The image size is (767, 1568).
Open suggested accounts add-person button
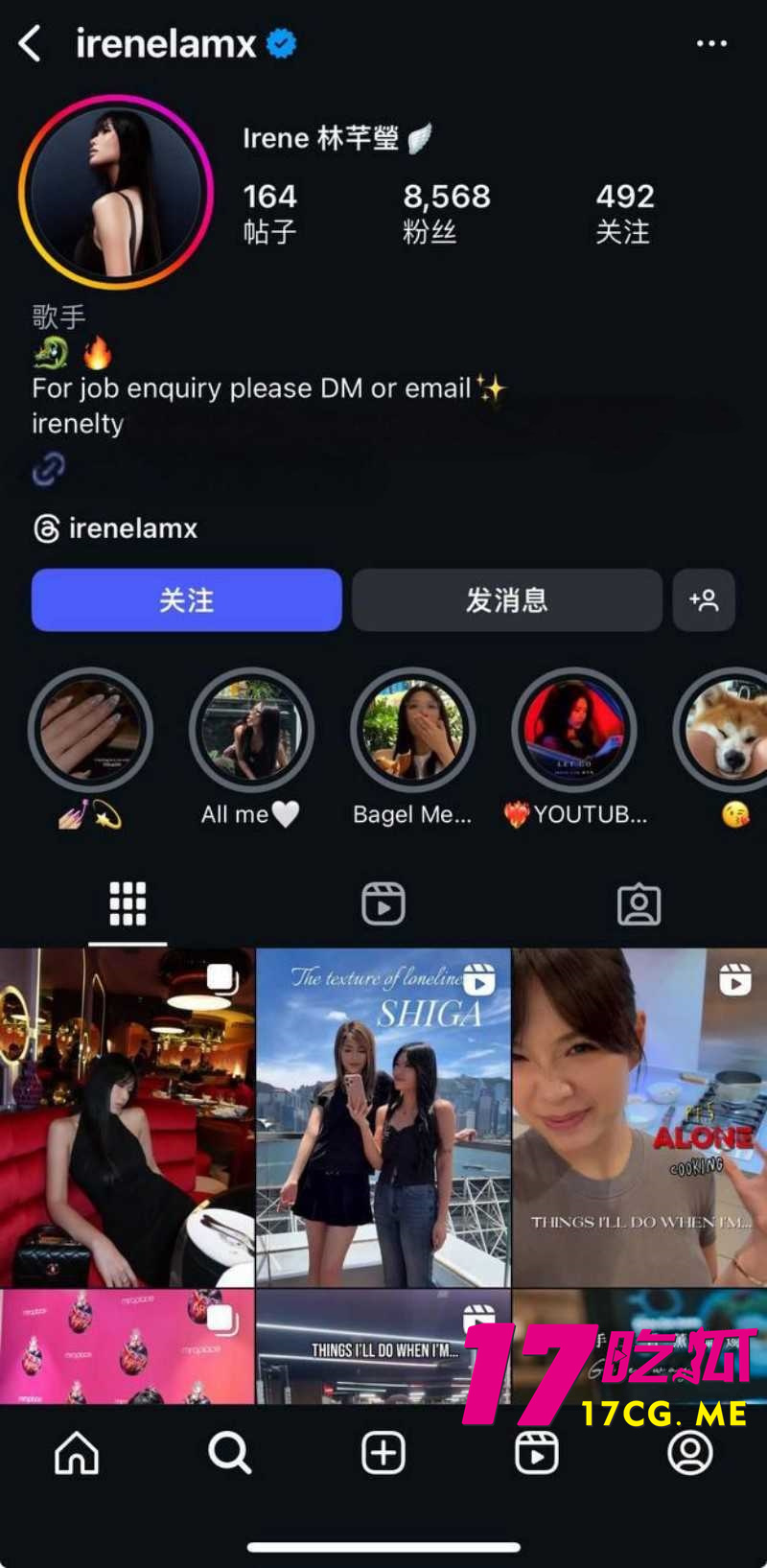(x=704, y=600)
